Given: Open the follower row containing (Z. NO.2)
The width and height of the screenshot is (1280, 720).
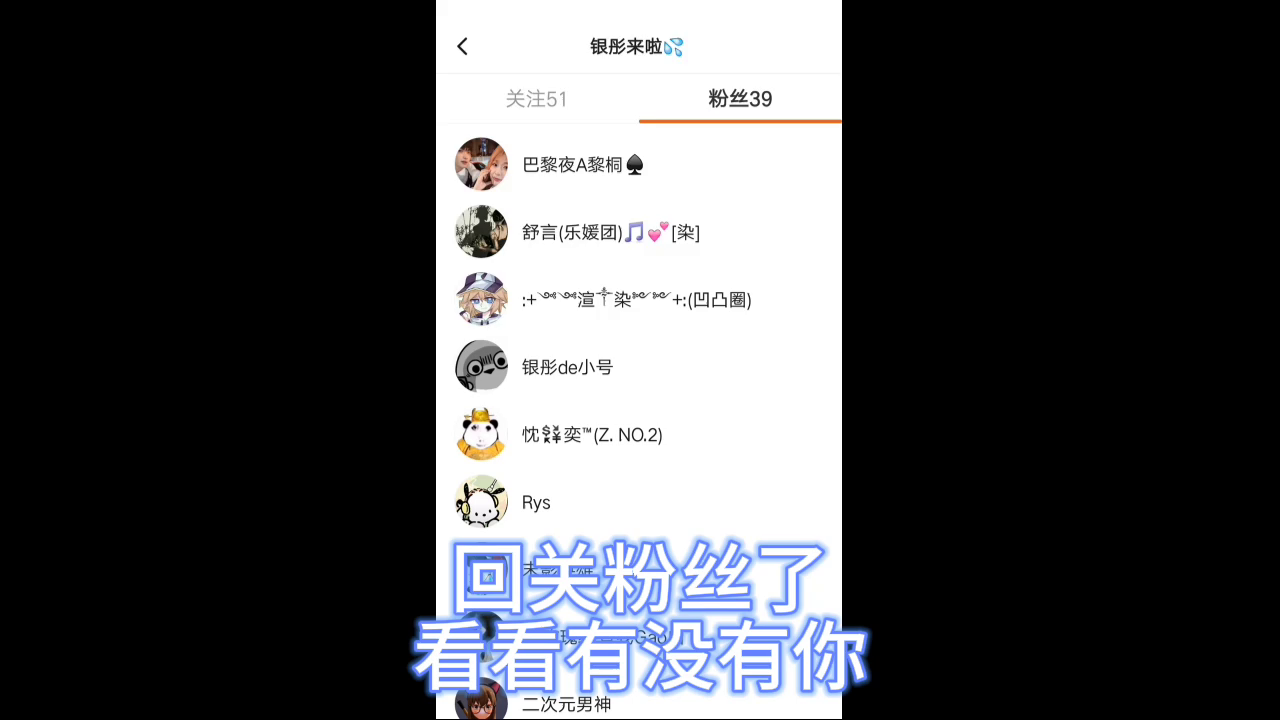Looking at the screenshot, I should [x=592, y=435].
